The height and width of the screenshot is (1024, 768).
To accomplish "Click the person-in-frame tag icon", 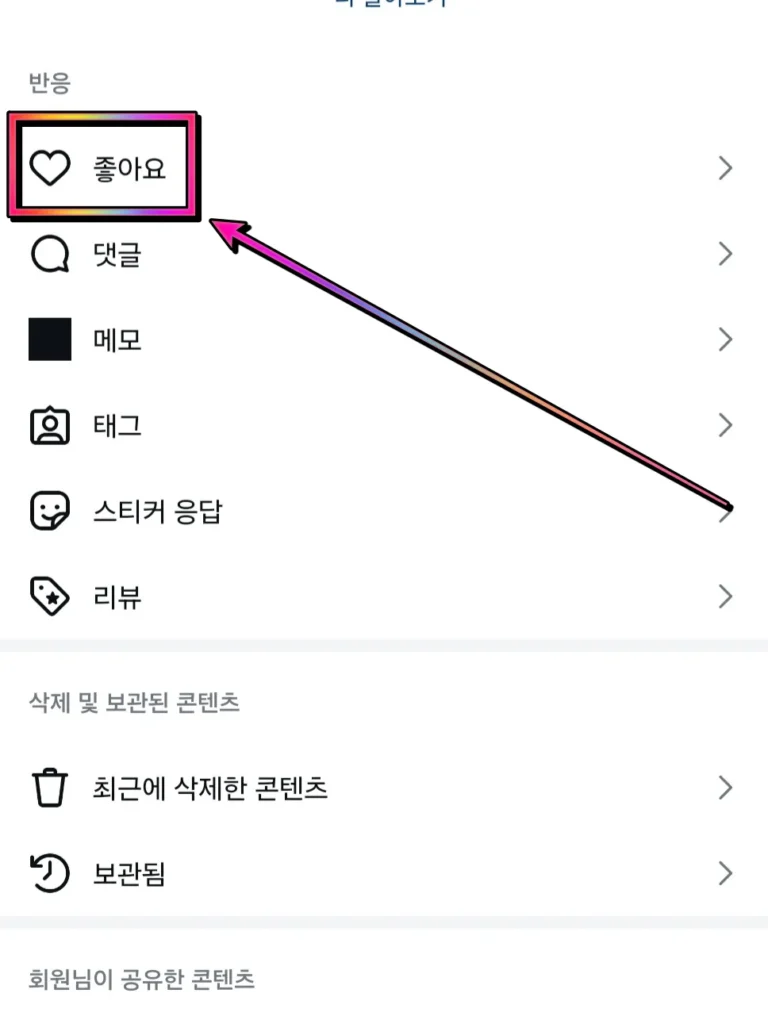I will coord(48,426).
